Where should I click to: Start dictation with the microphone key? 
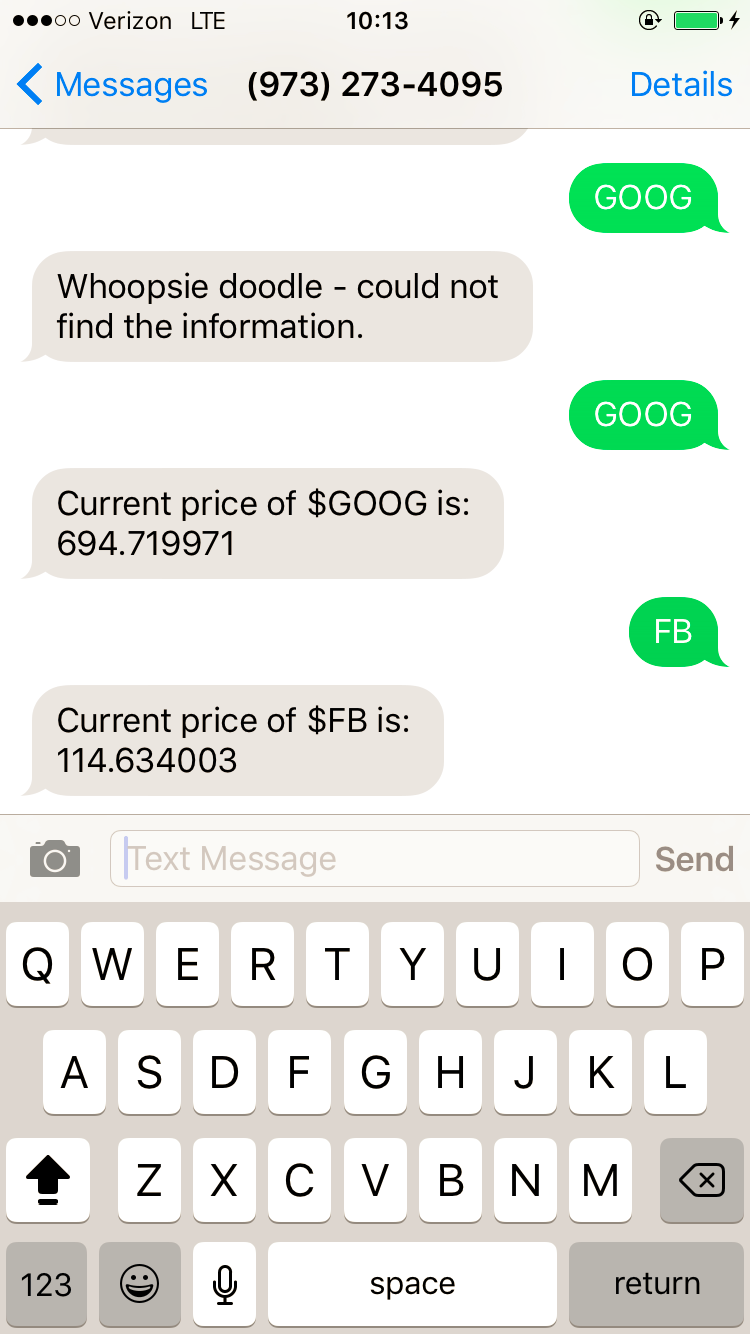pyautogui.click(x=225, y=1284)
